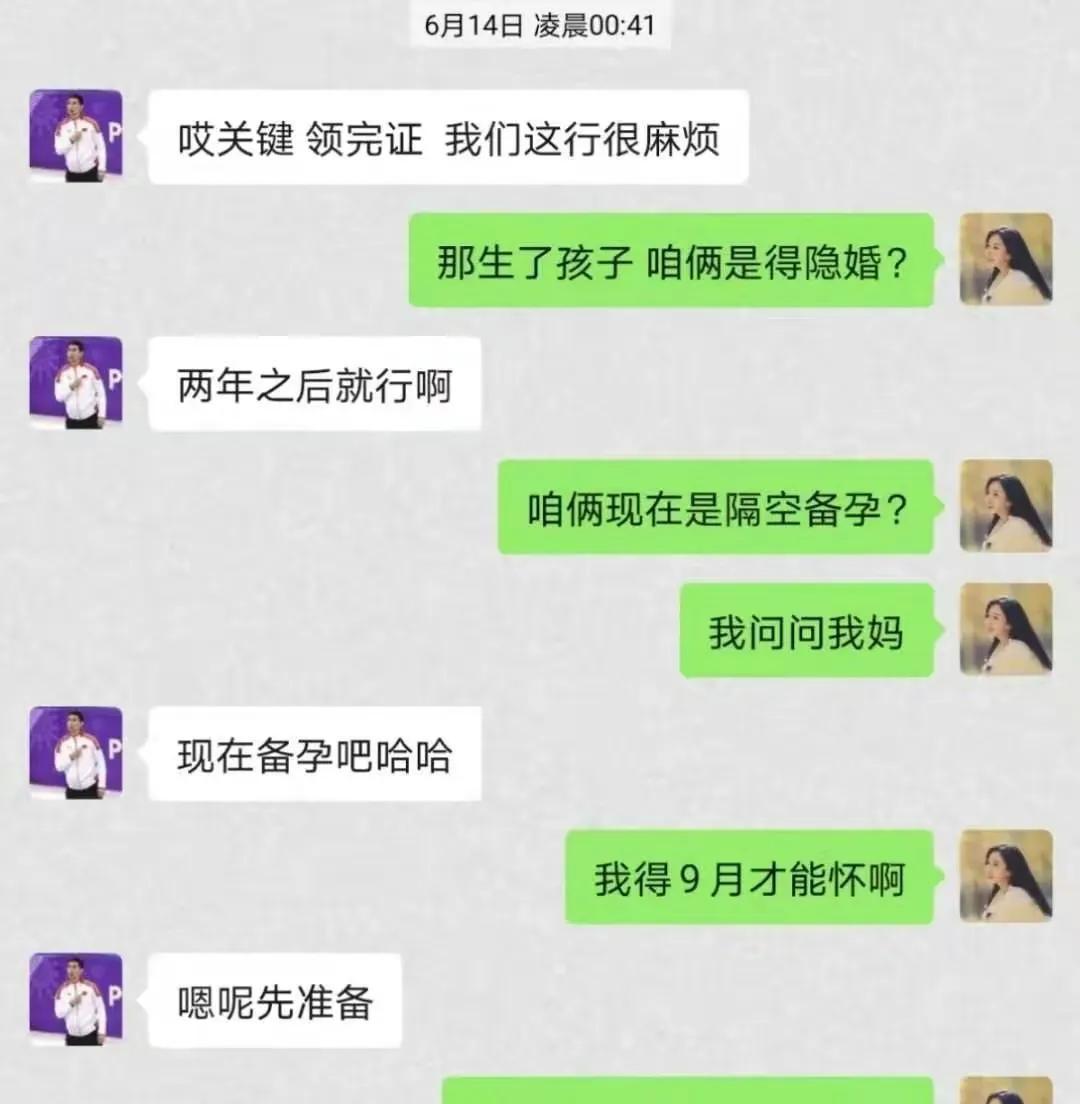The width and height of the screenshot is (1080, 1104).
Task: Open own profile picture next to '我问问我妈'
Action: click(1005, 629)
